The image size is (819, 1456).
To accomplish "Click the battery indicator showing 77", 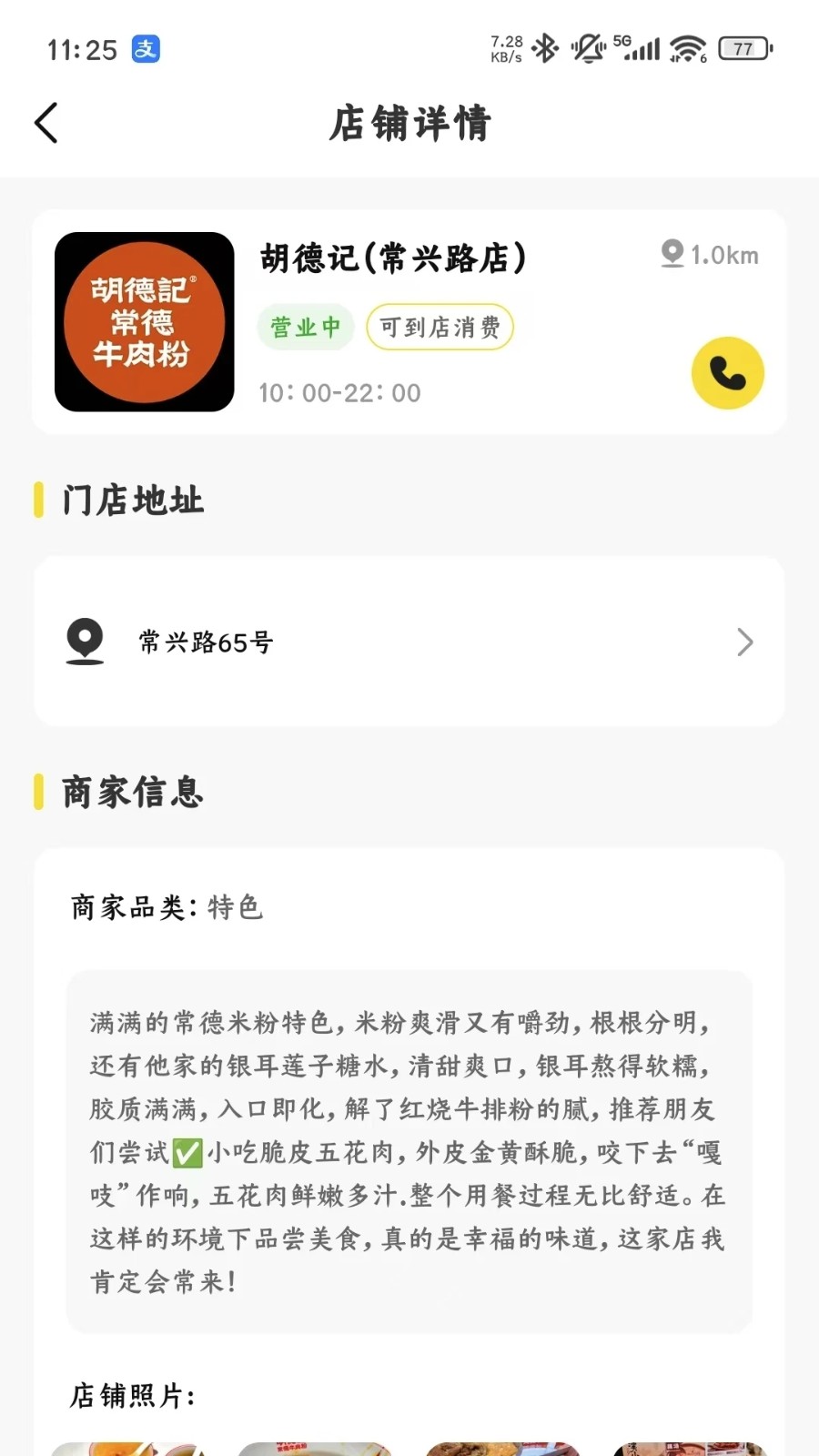I will [x=744, y=48].
